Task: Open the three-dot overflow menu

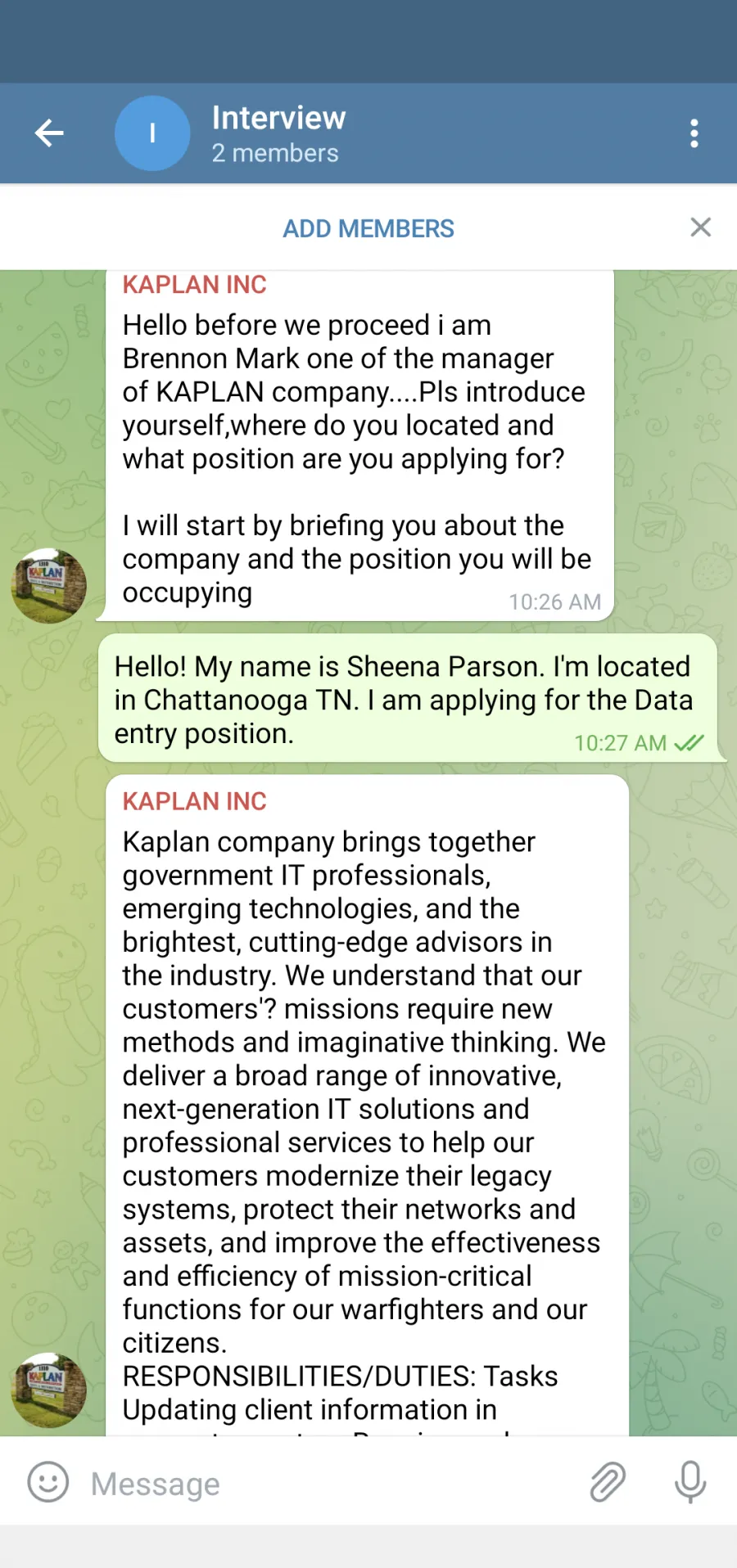Action: pyautogui.click(x=694, y=133)
